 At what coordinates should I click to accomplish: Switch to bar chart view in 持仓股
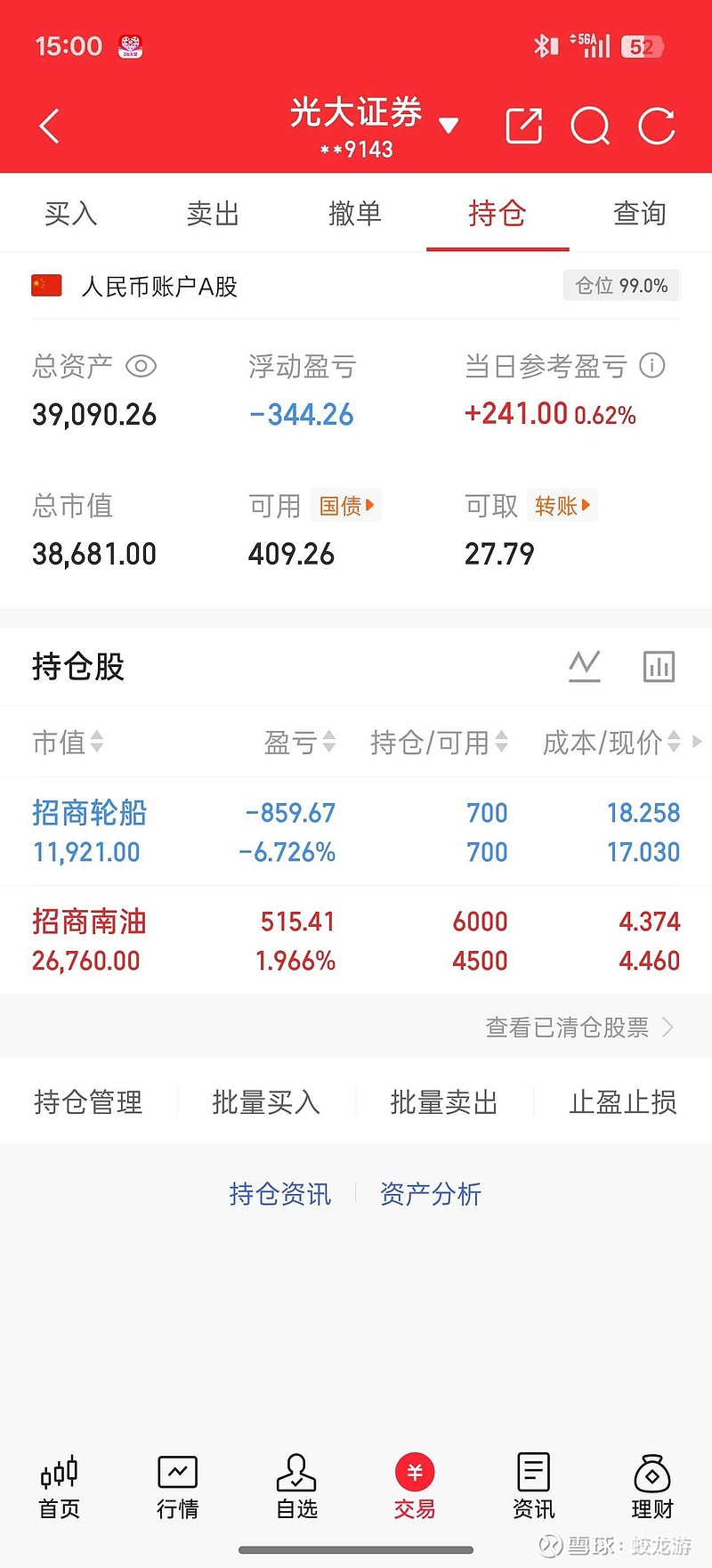coord(659,665)
